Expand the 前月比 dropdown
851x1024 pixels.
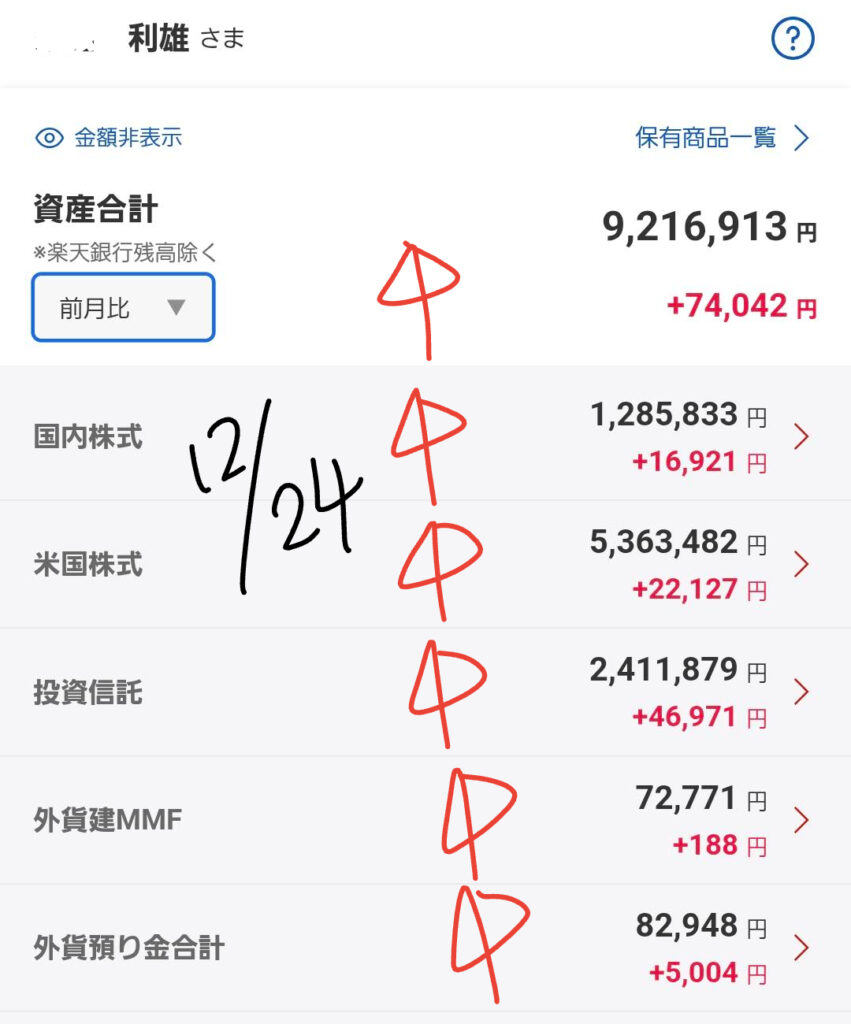pos(123,307)
